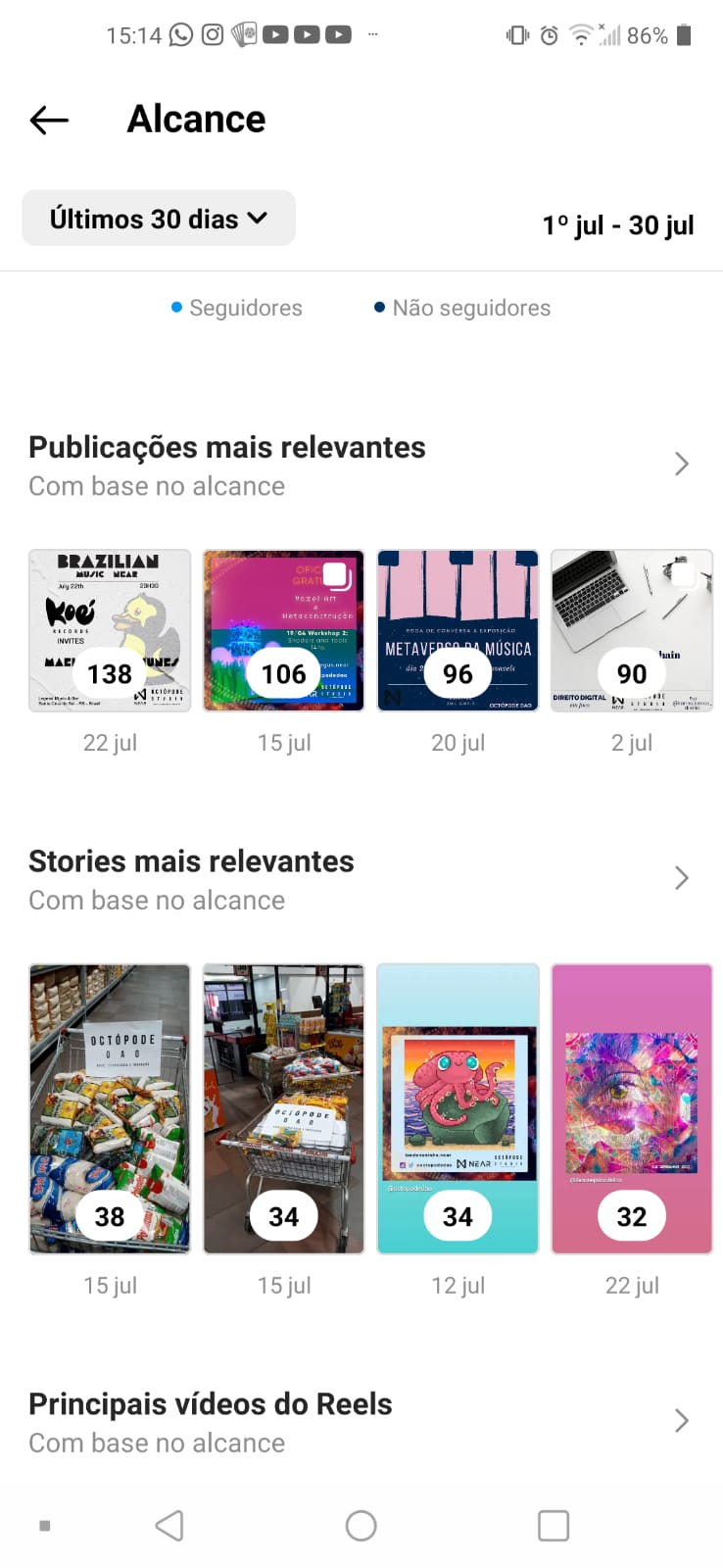723x1568 pixels.
Task: View the 2 jul post with 90 reach
Action: 632,630
